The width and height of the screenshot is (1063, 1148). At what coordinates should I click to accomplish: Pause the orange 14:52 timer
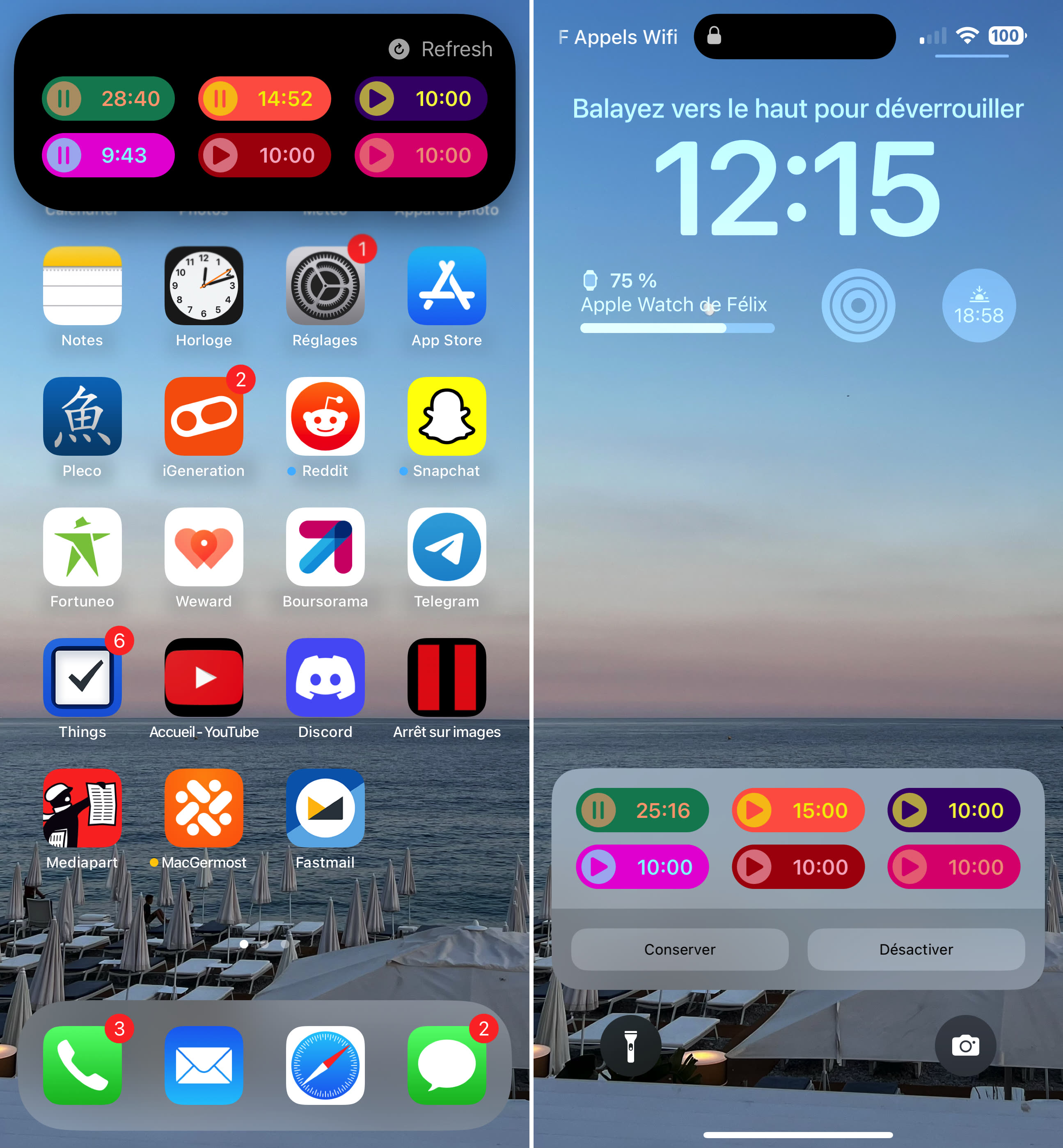tap(220, 99)
